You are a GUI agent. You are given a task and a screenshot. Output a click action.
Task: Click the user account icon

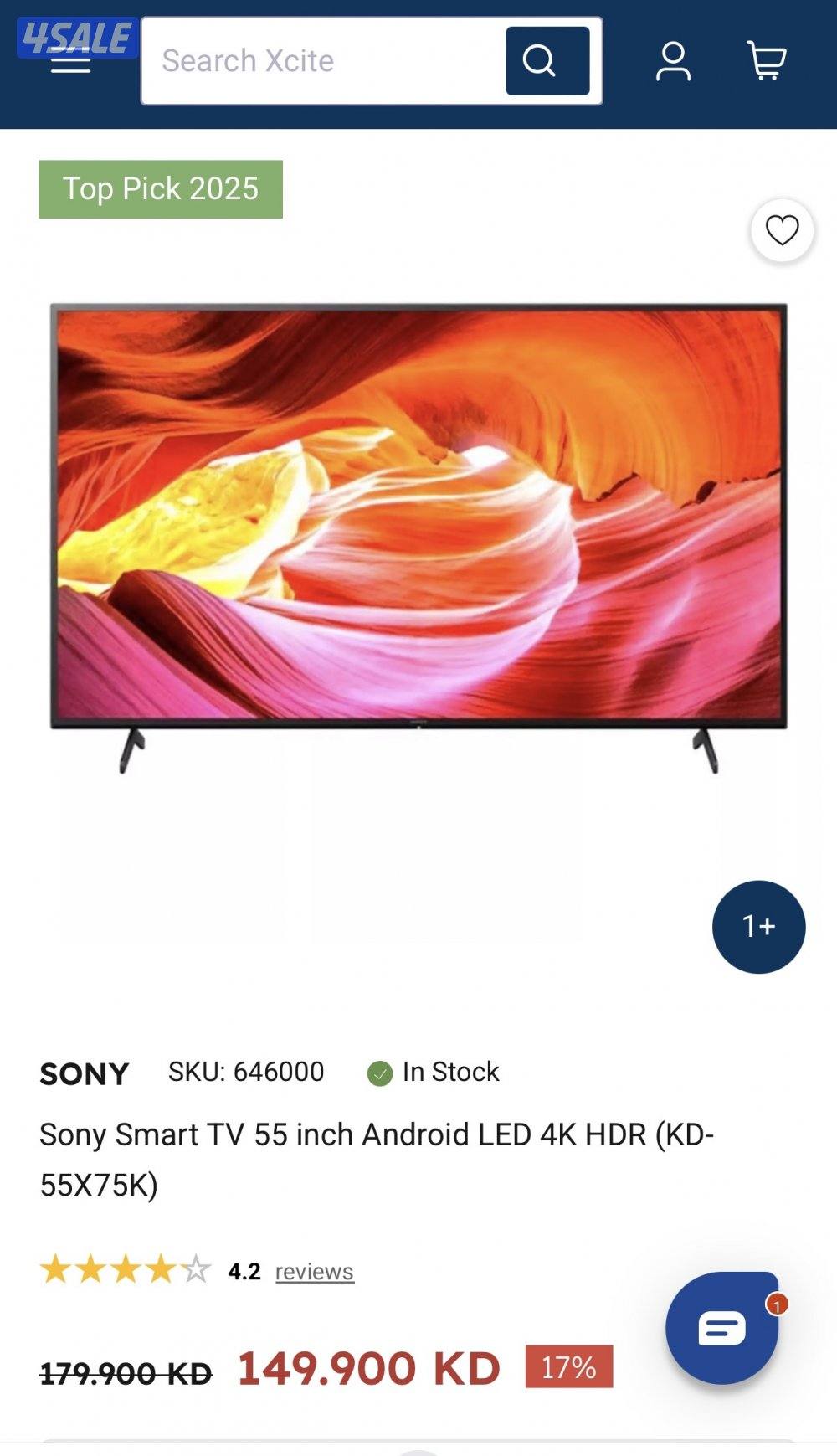673,62
